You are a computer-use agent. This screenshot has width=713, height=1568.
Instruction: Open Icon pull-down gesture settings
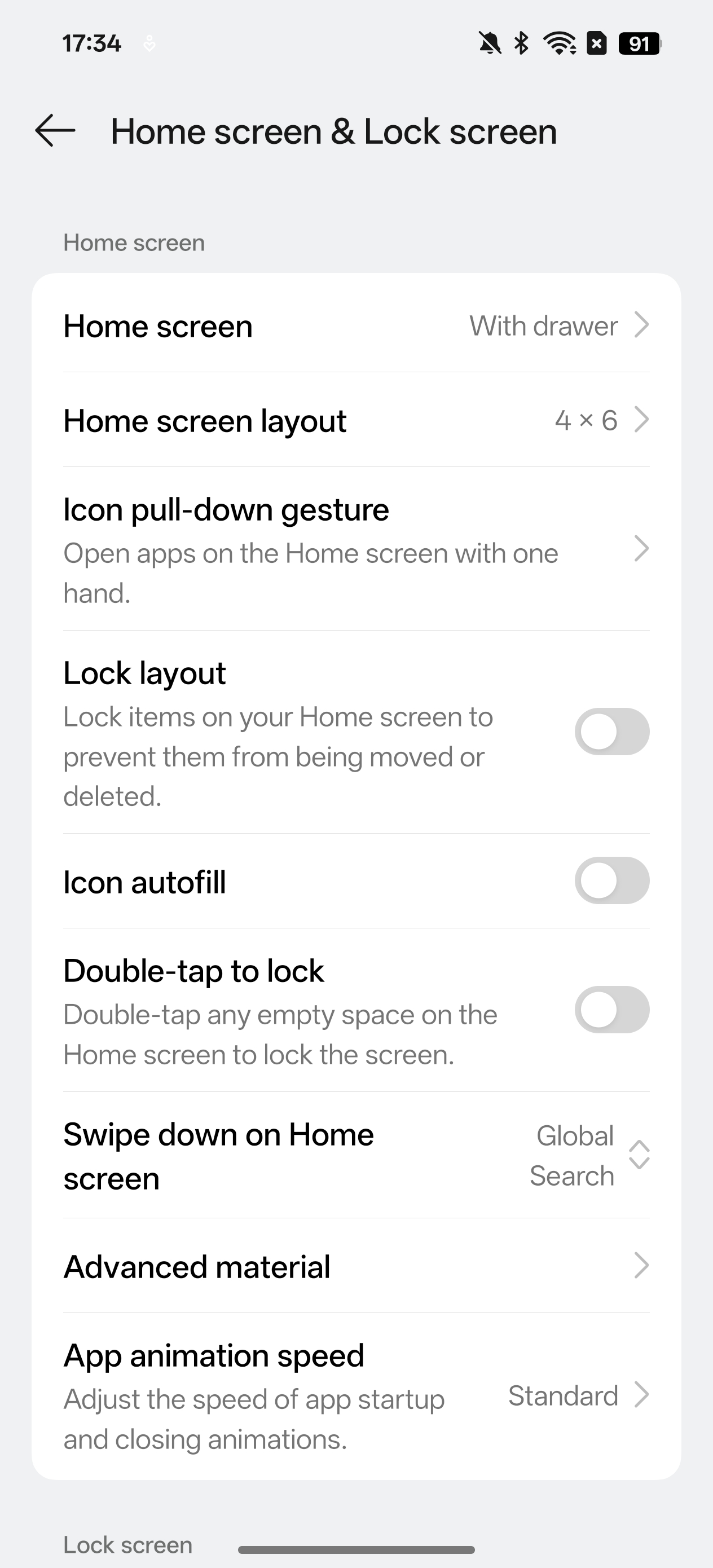click(356, 549)
